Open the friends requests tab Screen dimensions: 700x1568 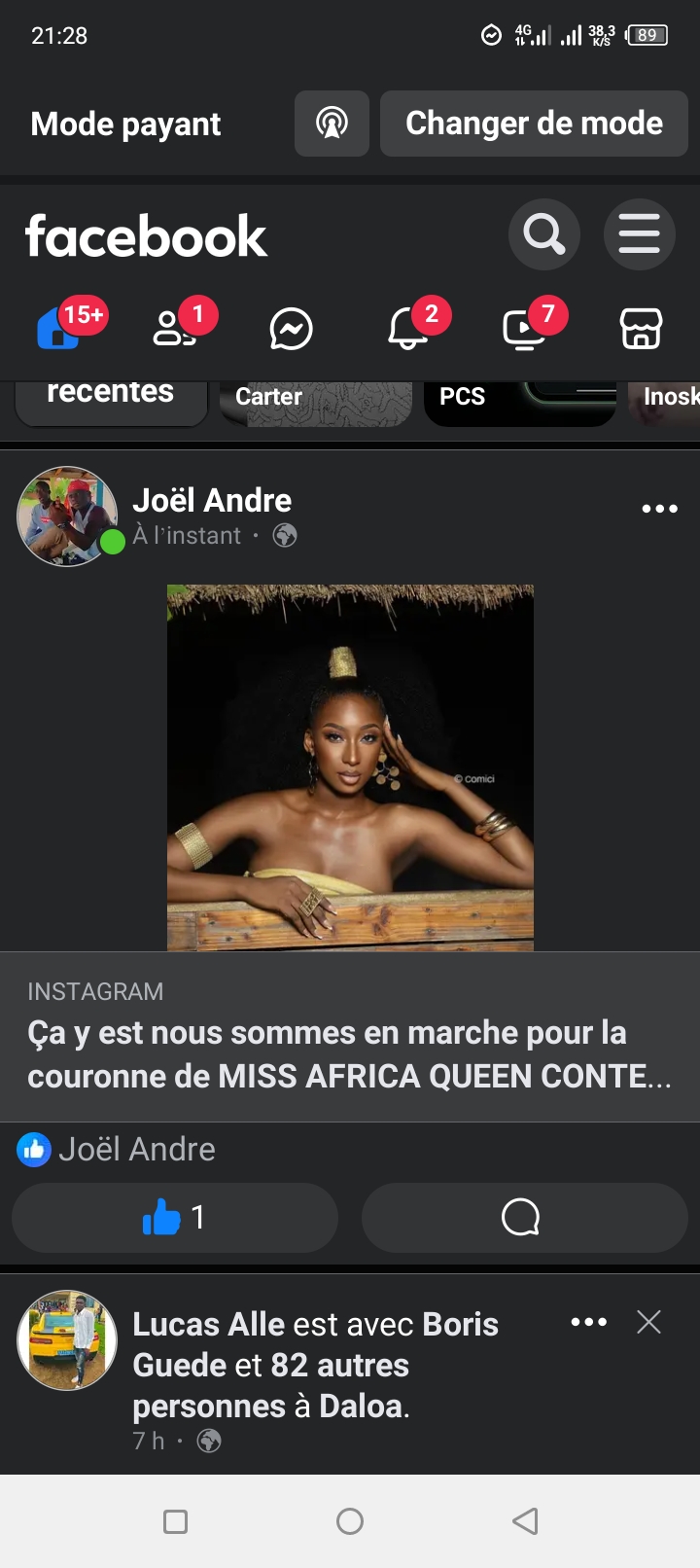click(x=175, y=328)
